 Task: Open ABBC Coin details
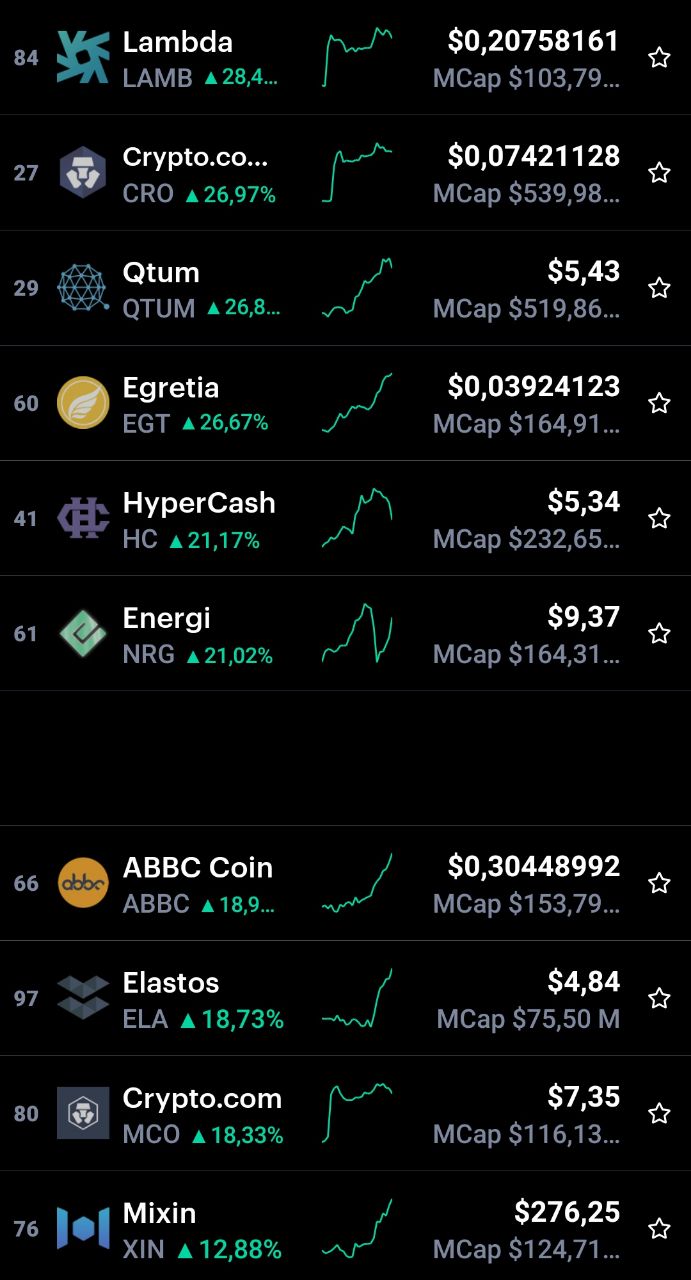pyautogui.click(x=345, y=883)
